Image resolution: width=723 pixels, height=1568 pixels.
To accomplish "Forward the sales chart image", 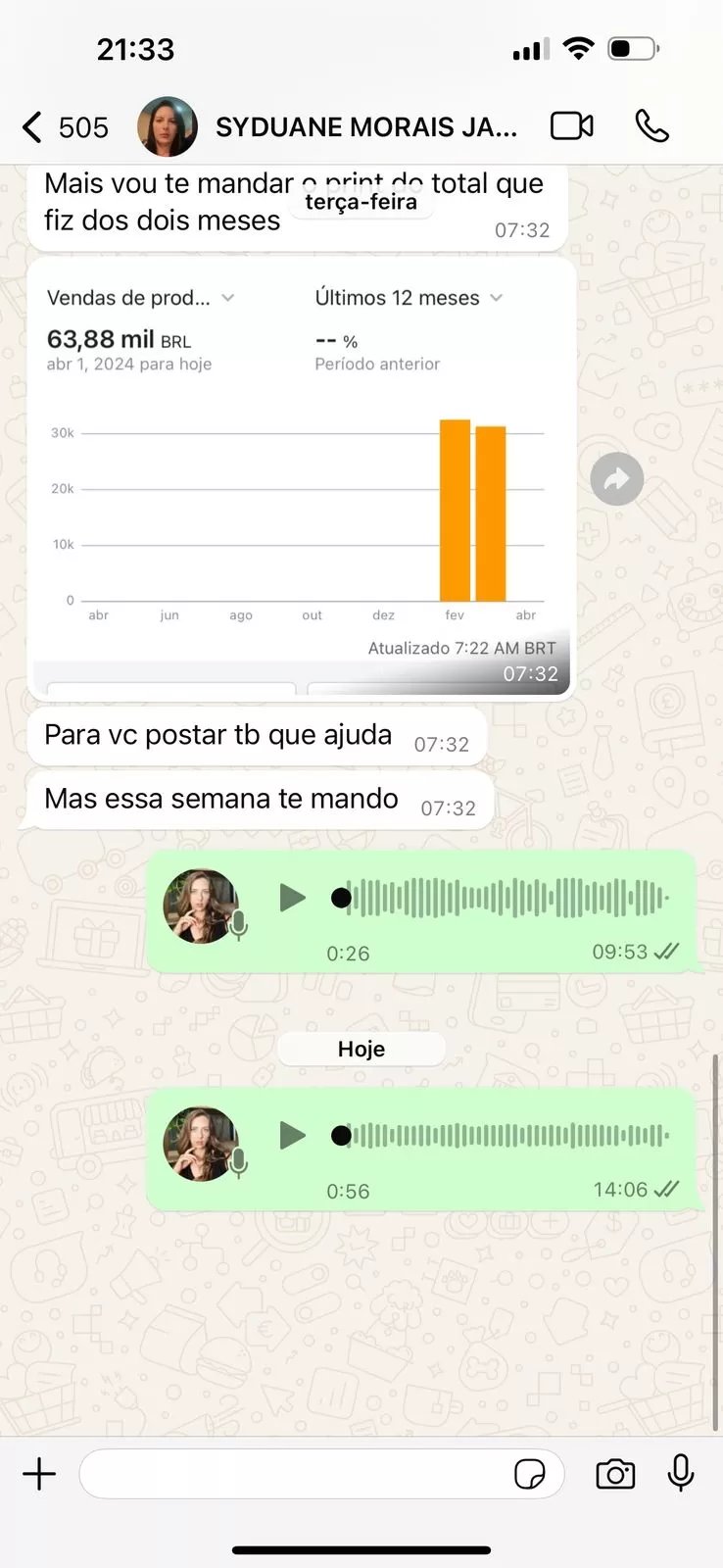I will pos(617,479).
